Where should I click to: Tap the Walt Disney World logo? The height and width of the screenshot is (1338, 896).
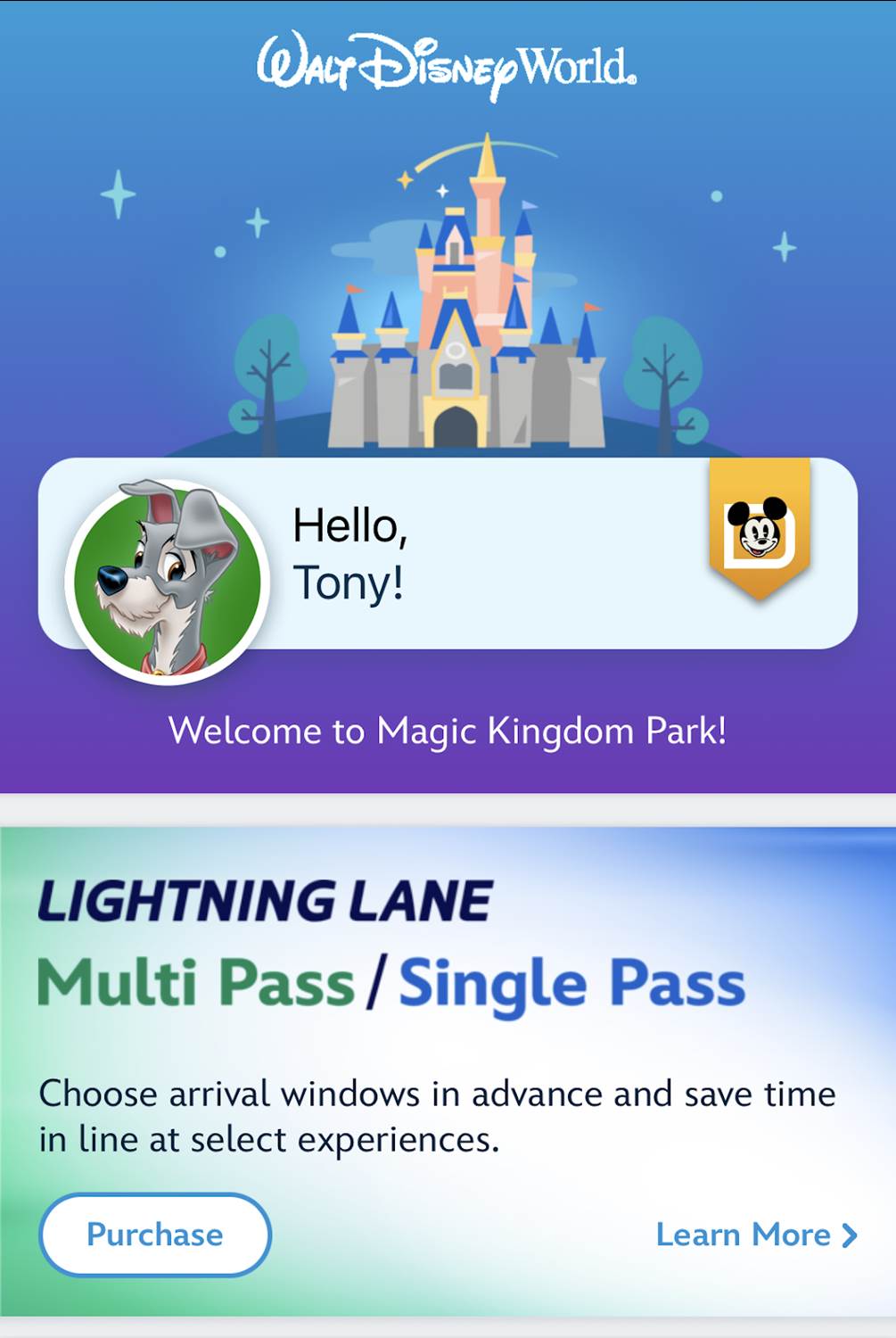point(446,62)
